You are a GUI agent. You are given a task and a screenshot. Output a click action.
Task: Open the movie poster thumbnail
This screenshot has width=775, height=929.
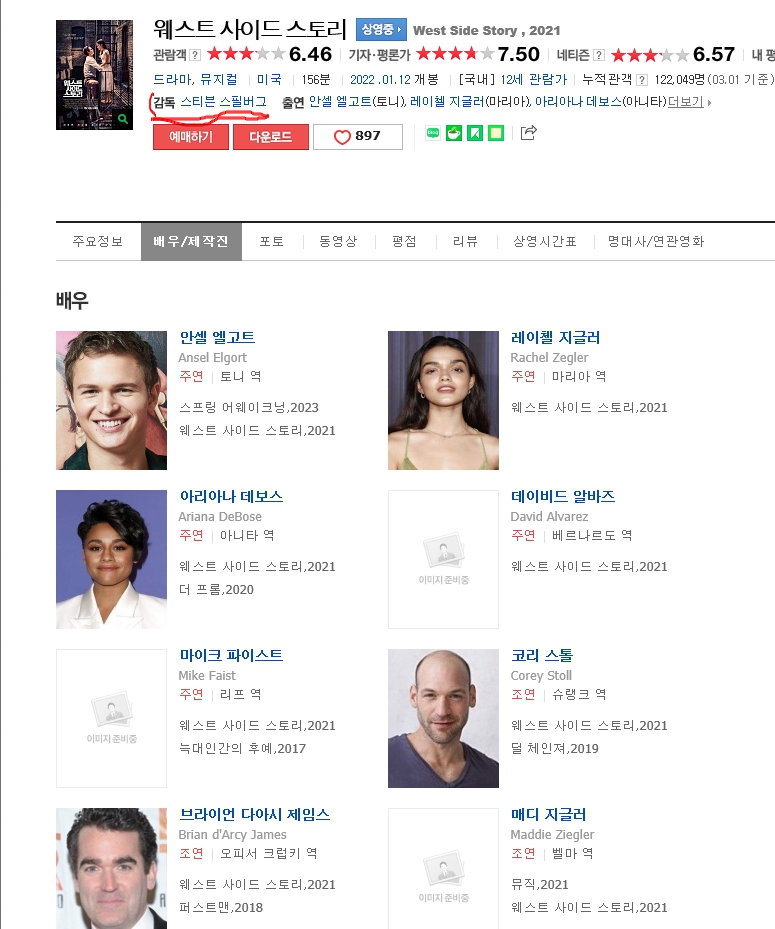point(94,75)
